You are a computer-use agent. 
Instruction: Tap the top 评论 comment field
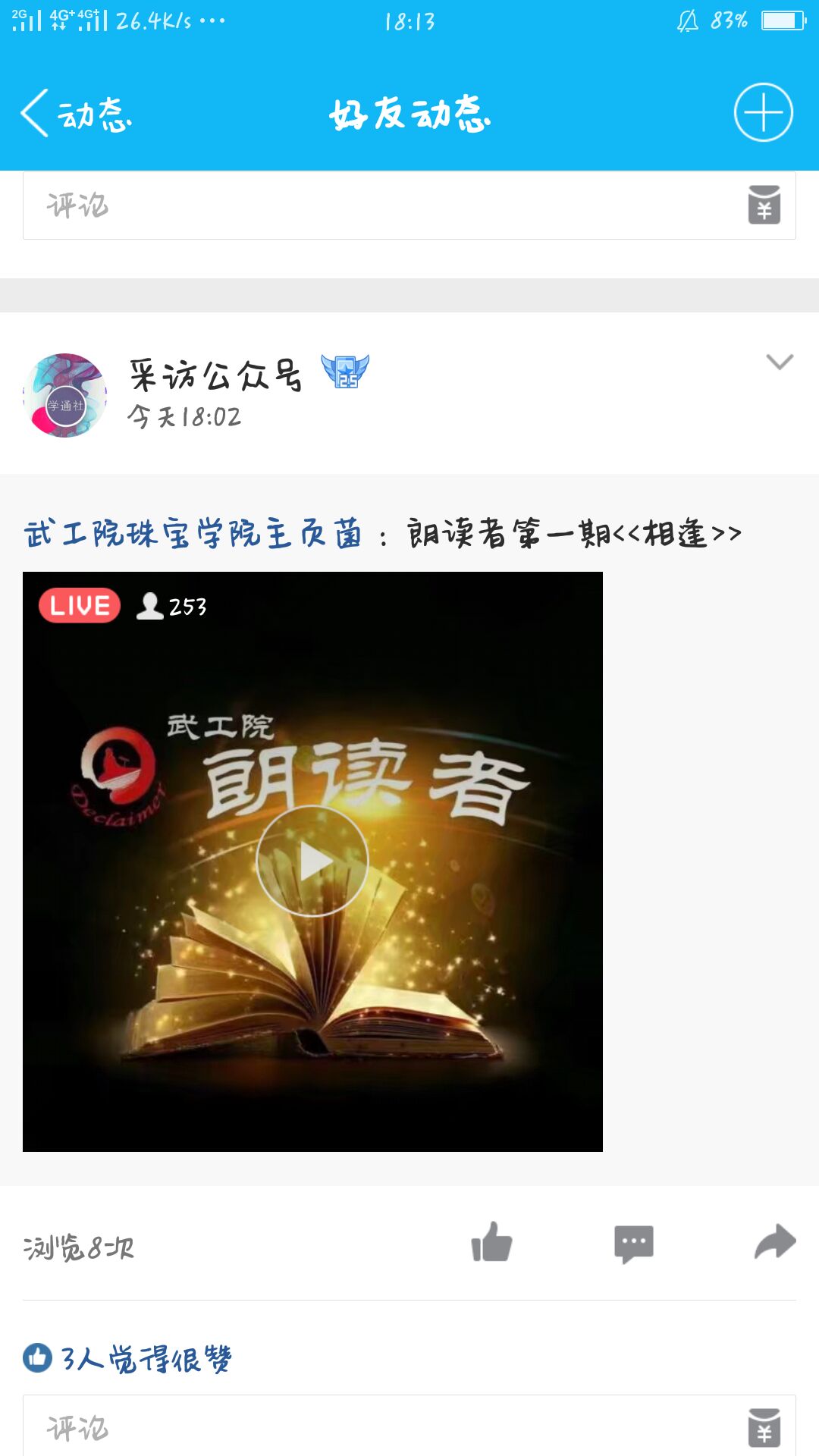coord(379,206)
